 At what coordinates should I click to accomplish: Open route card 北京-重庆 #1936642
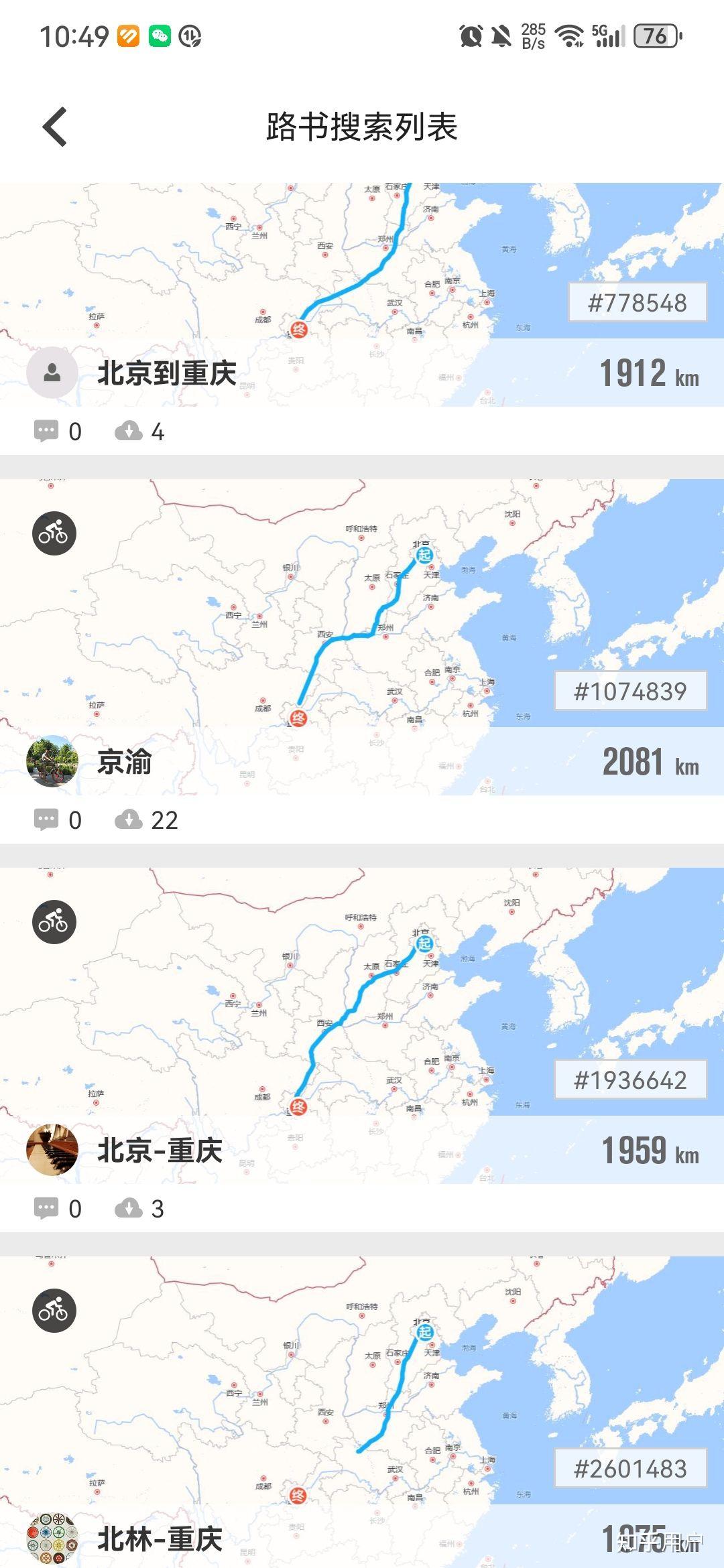362,1025
